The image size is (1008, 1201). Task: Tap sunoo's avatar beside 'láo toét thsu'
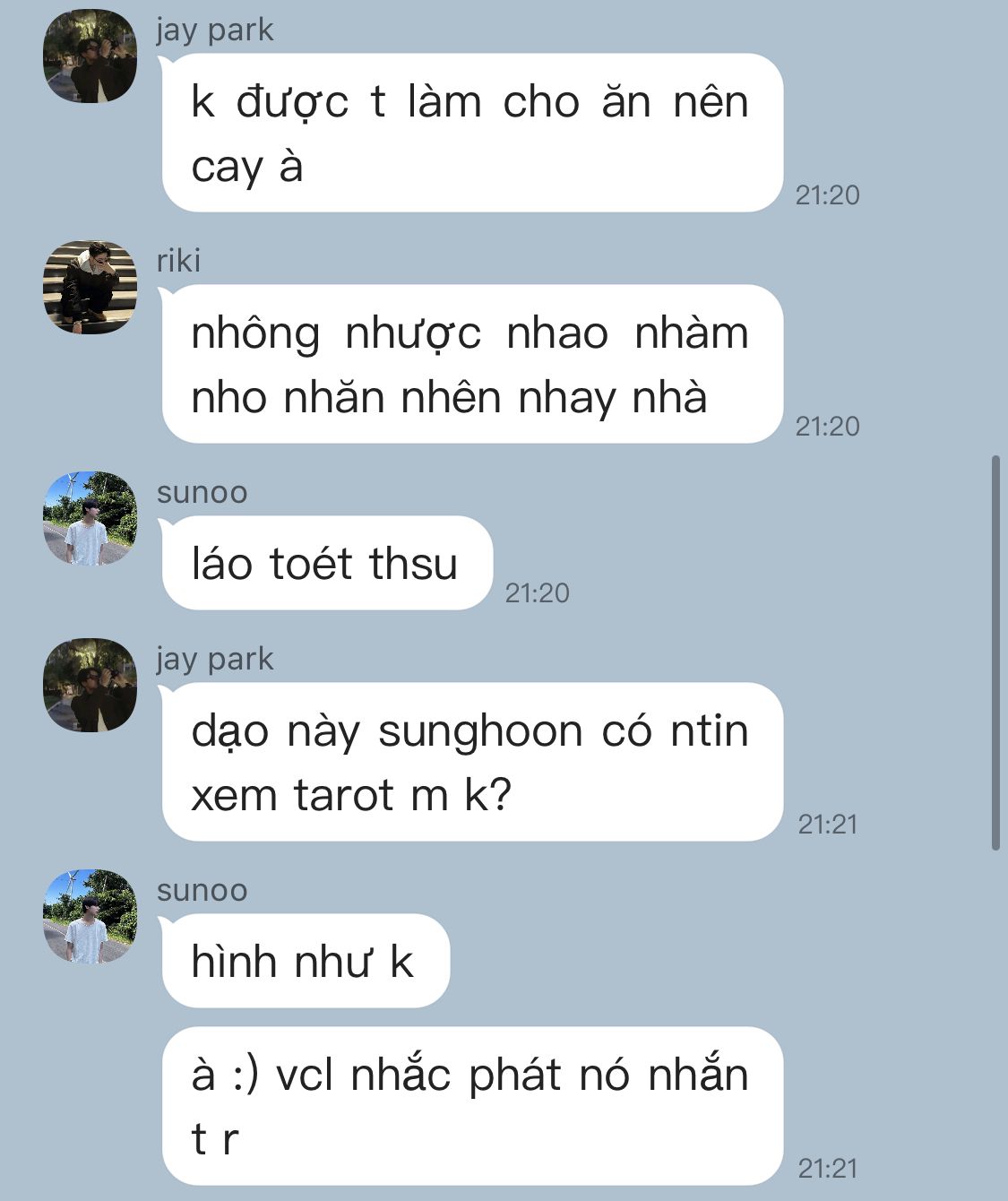coord(90,518)
